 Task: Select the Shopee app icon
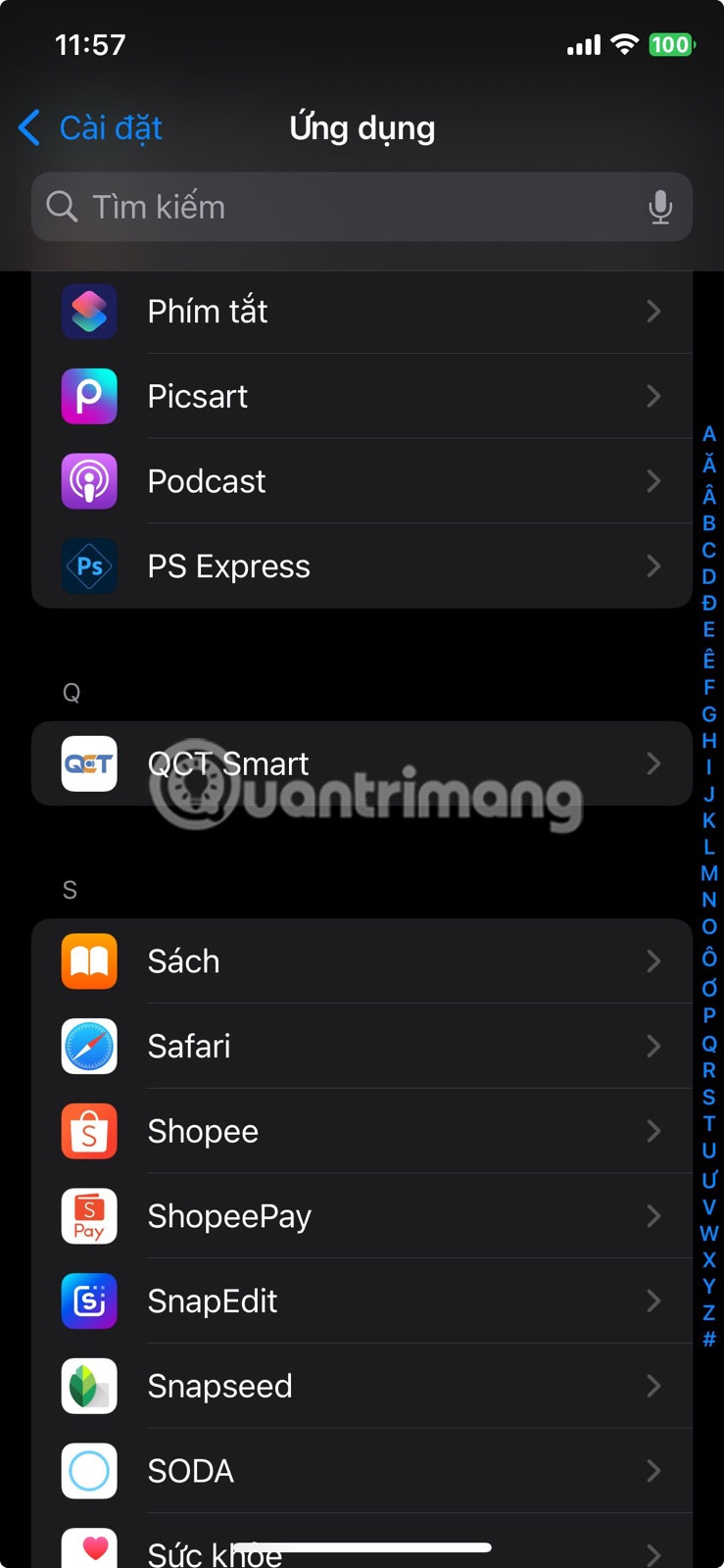tap(89, 1132)
